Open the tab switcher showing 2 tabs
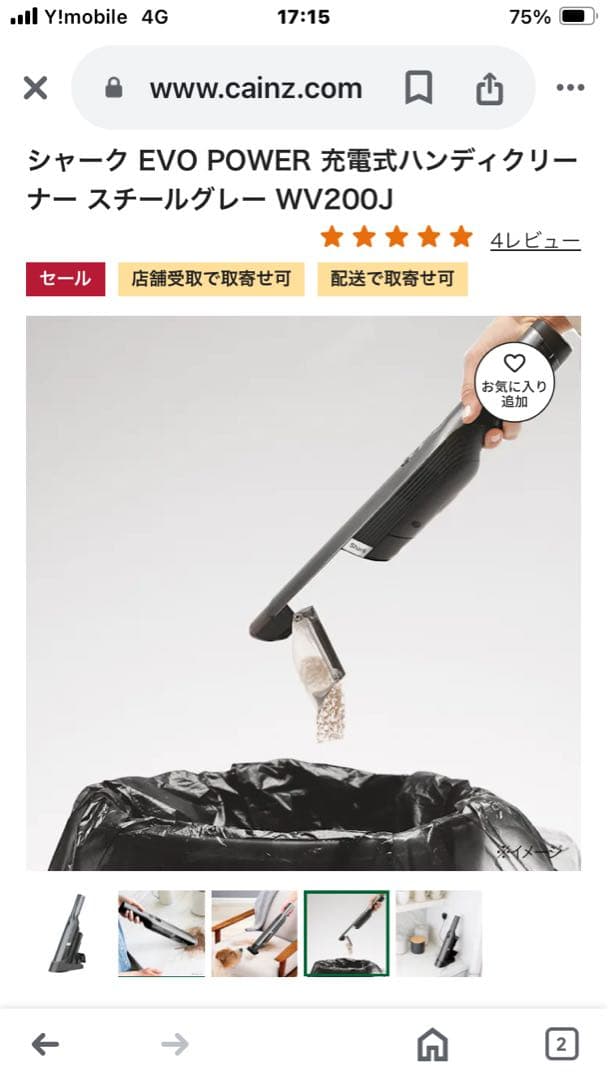This screenshot has width=608, height=1080. click(x=561, y=1045)
